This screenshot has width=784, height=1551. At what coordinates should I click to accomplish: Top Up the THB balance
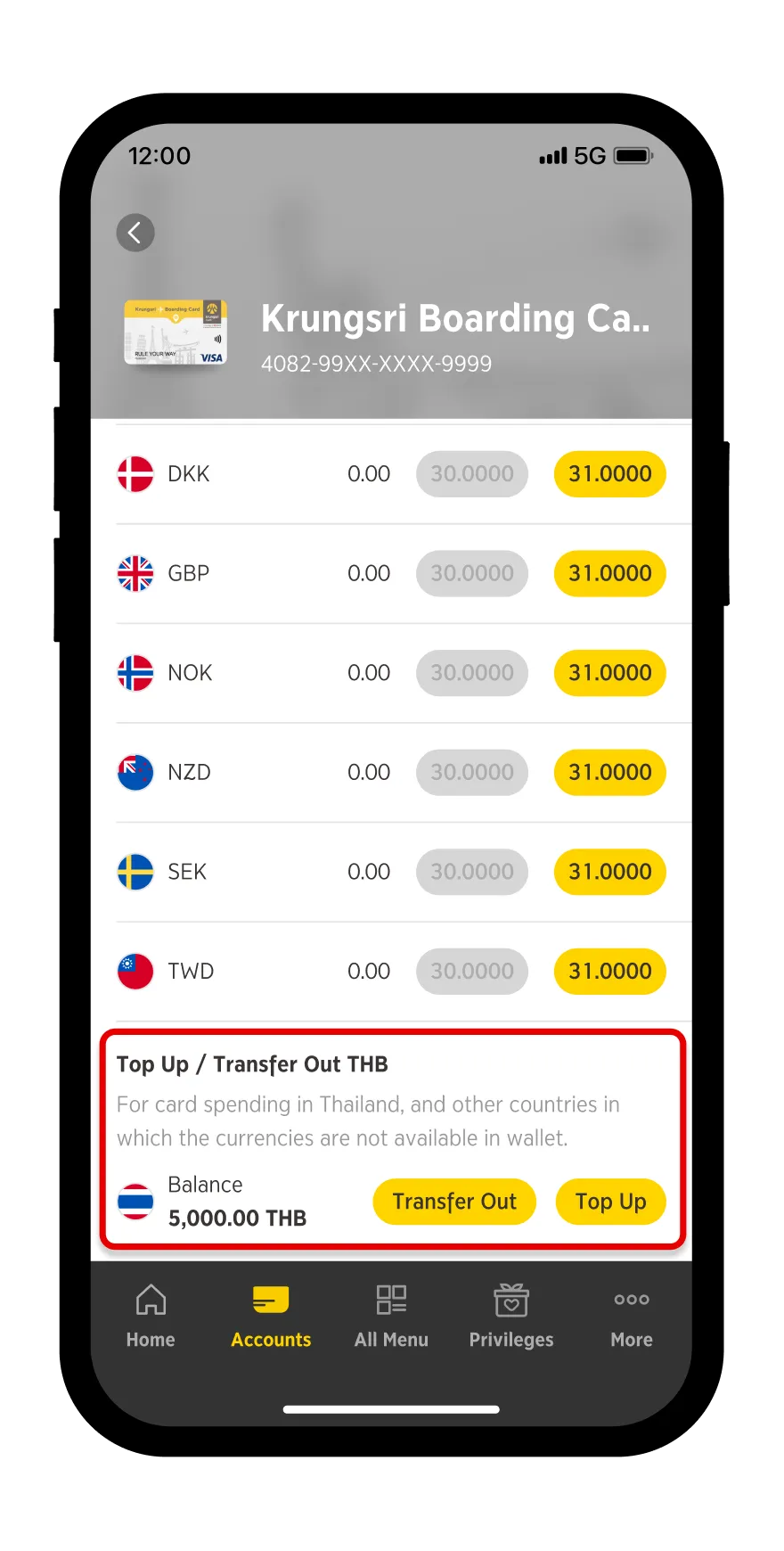[x=610, y=1202]
